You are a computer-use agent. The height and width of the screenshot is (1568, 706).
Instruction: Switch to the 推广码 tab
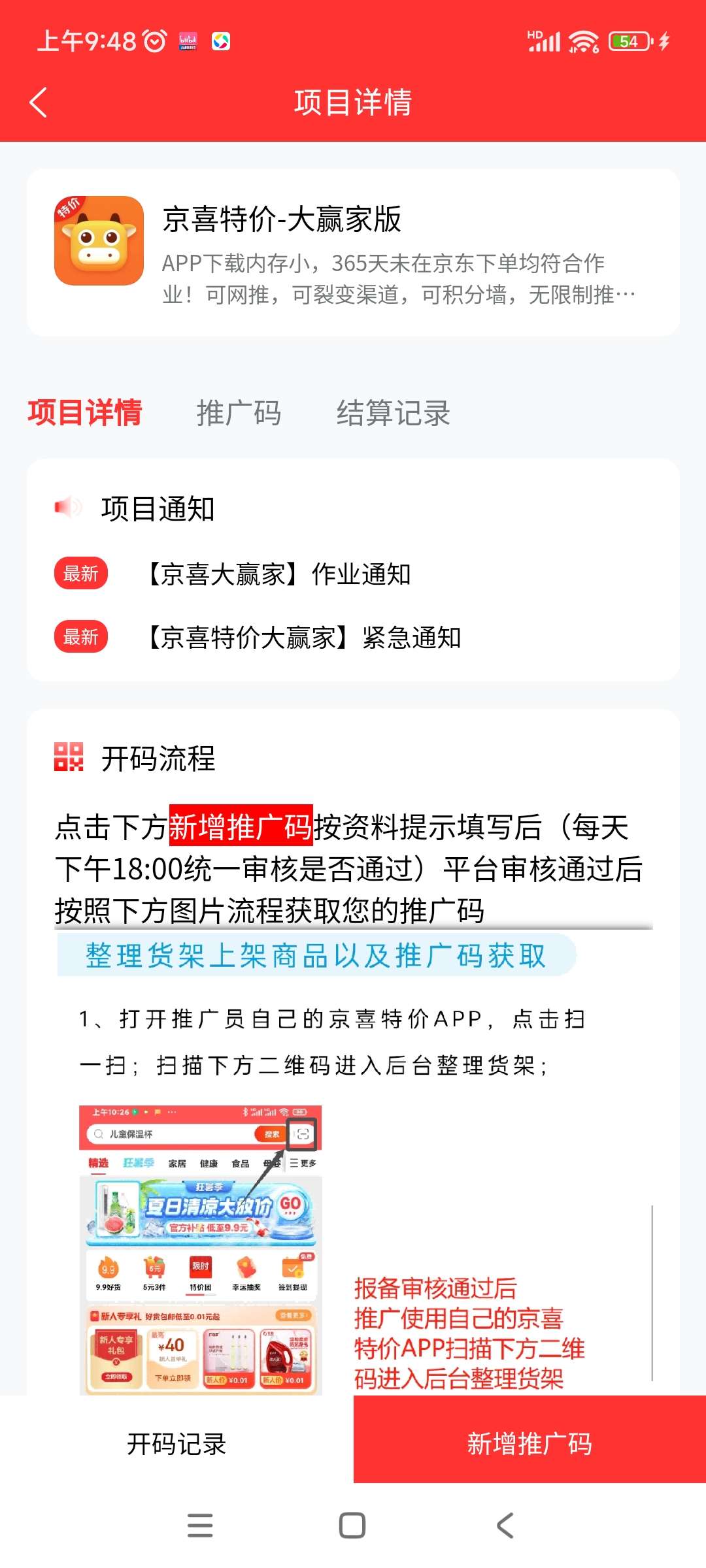pos(239,413)
